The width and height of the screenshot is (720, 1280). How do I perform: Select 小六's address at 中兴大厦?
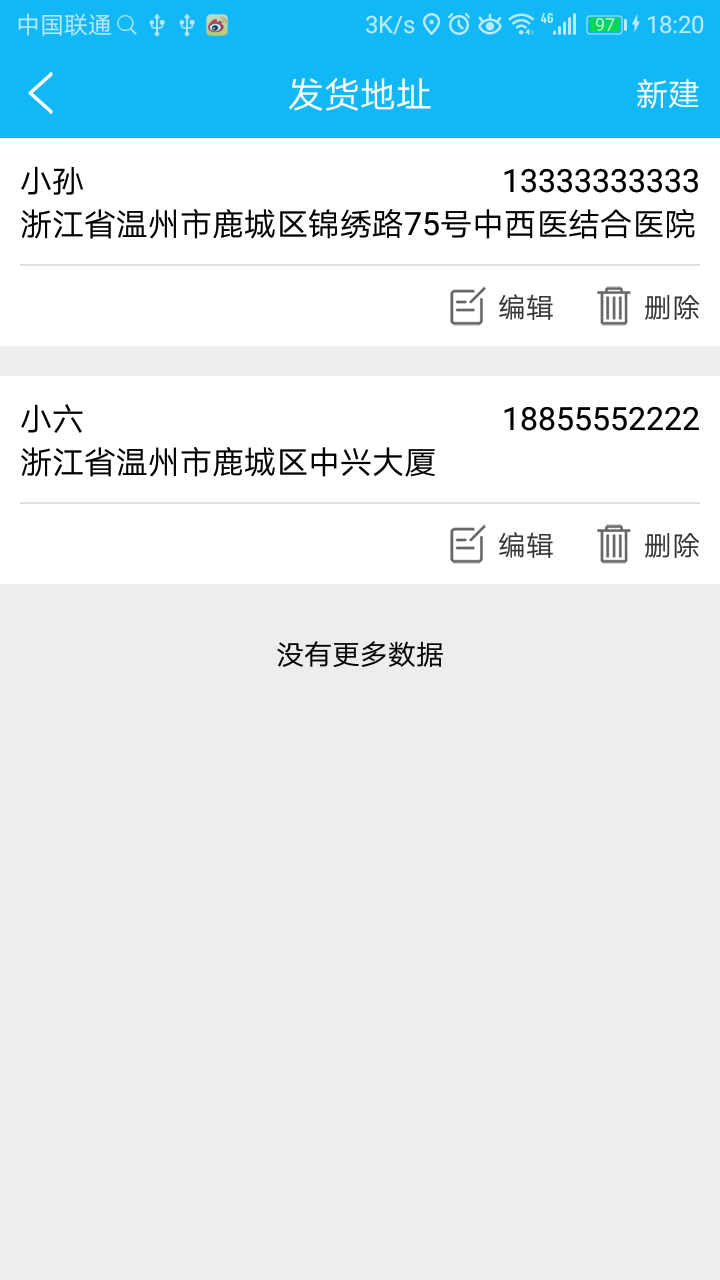pyautogui.click(x=360, y=441)
